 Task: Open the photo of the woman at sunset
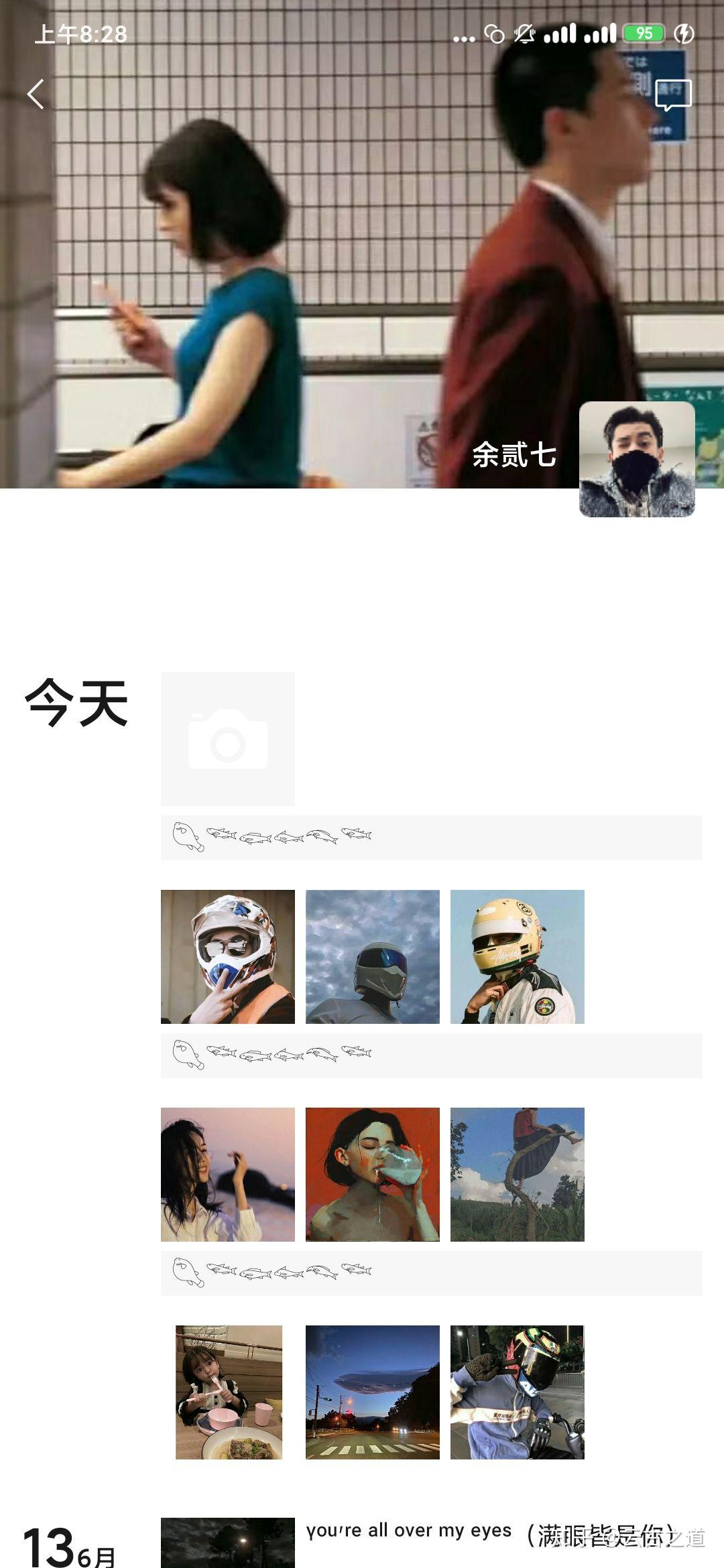point(228,1174)
